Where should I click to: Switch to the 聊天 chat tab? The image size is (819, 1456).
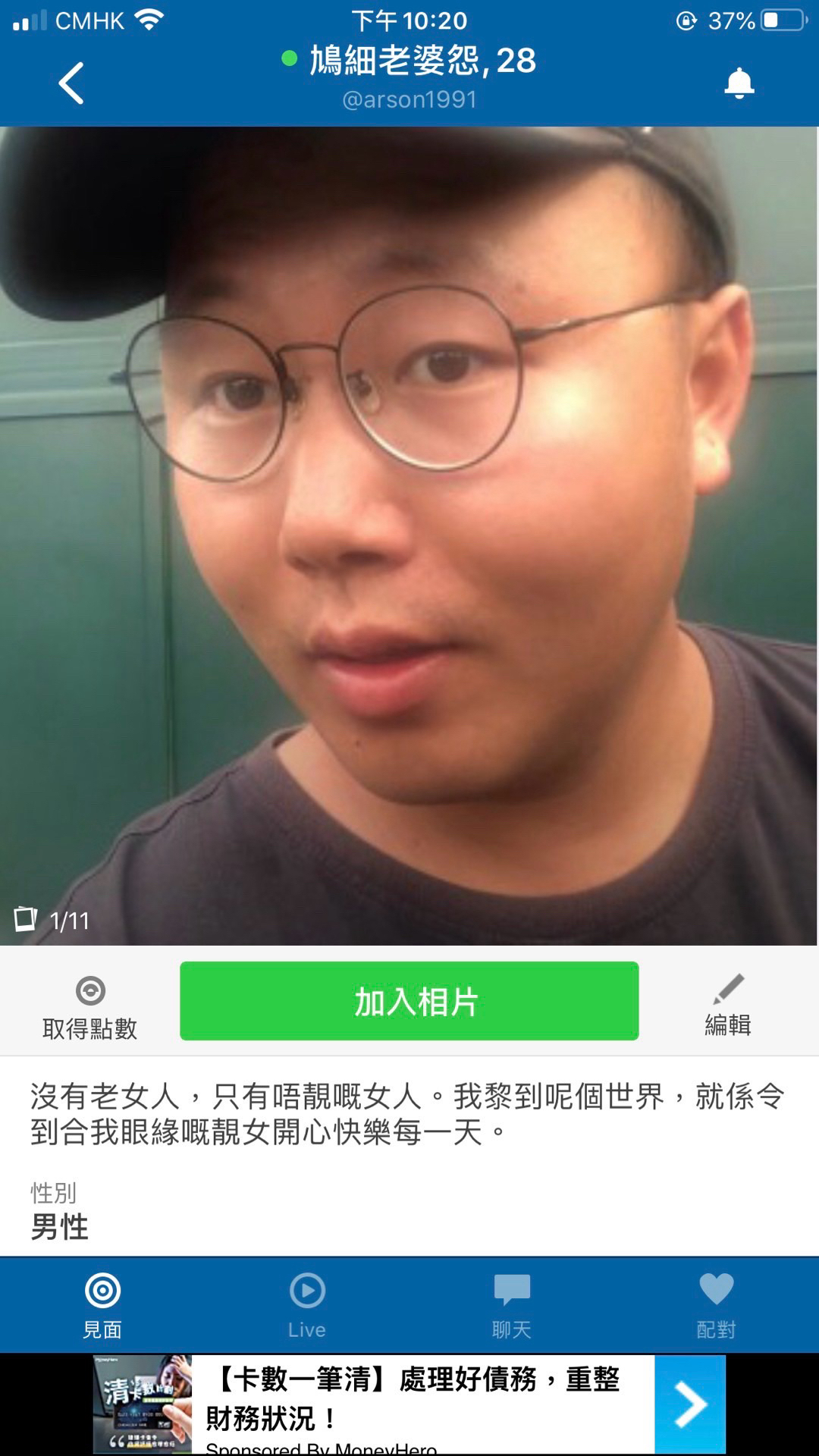(x=512, y=1306)
